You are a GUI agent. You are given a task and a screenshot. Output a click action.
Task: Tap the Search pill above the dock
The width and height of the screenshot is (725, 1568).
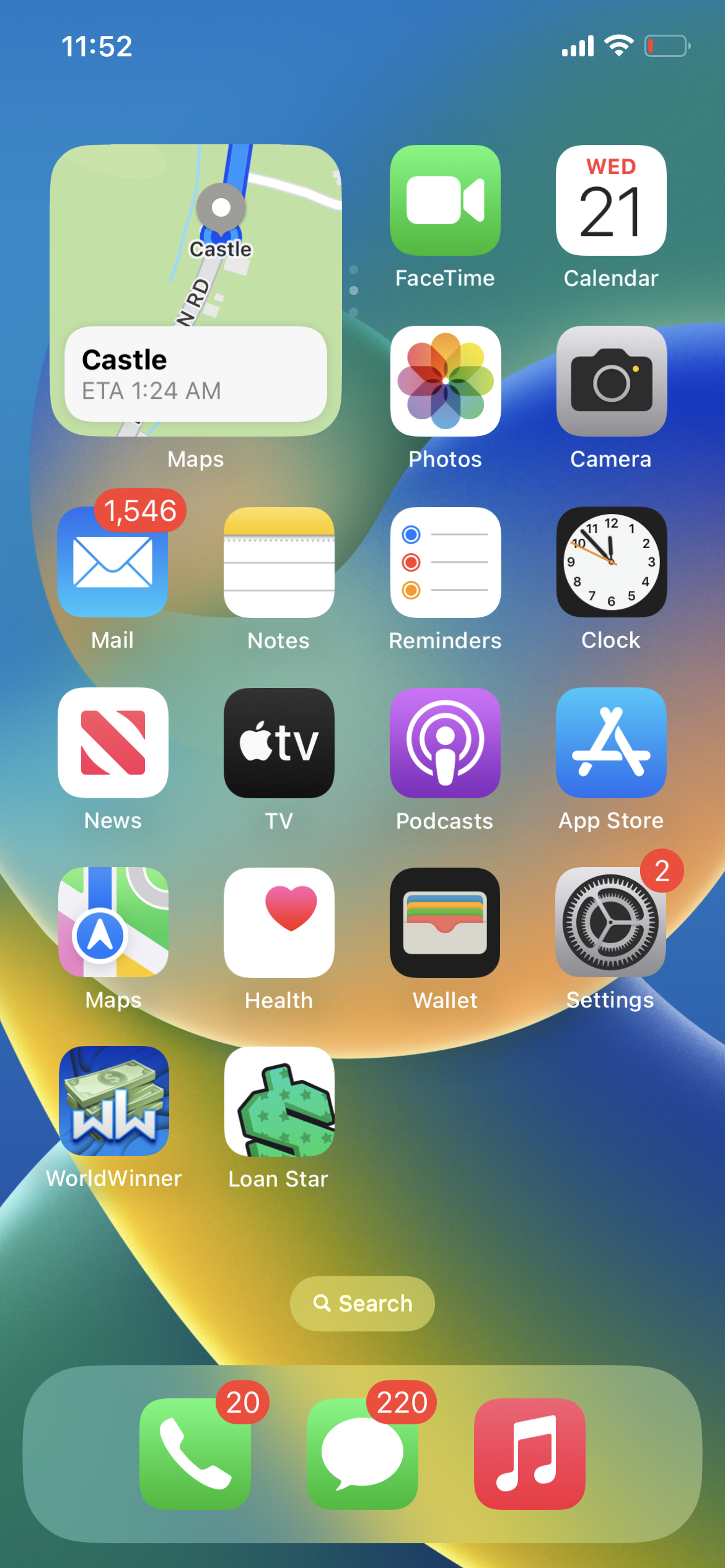point(362,1304)
